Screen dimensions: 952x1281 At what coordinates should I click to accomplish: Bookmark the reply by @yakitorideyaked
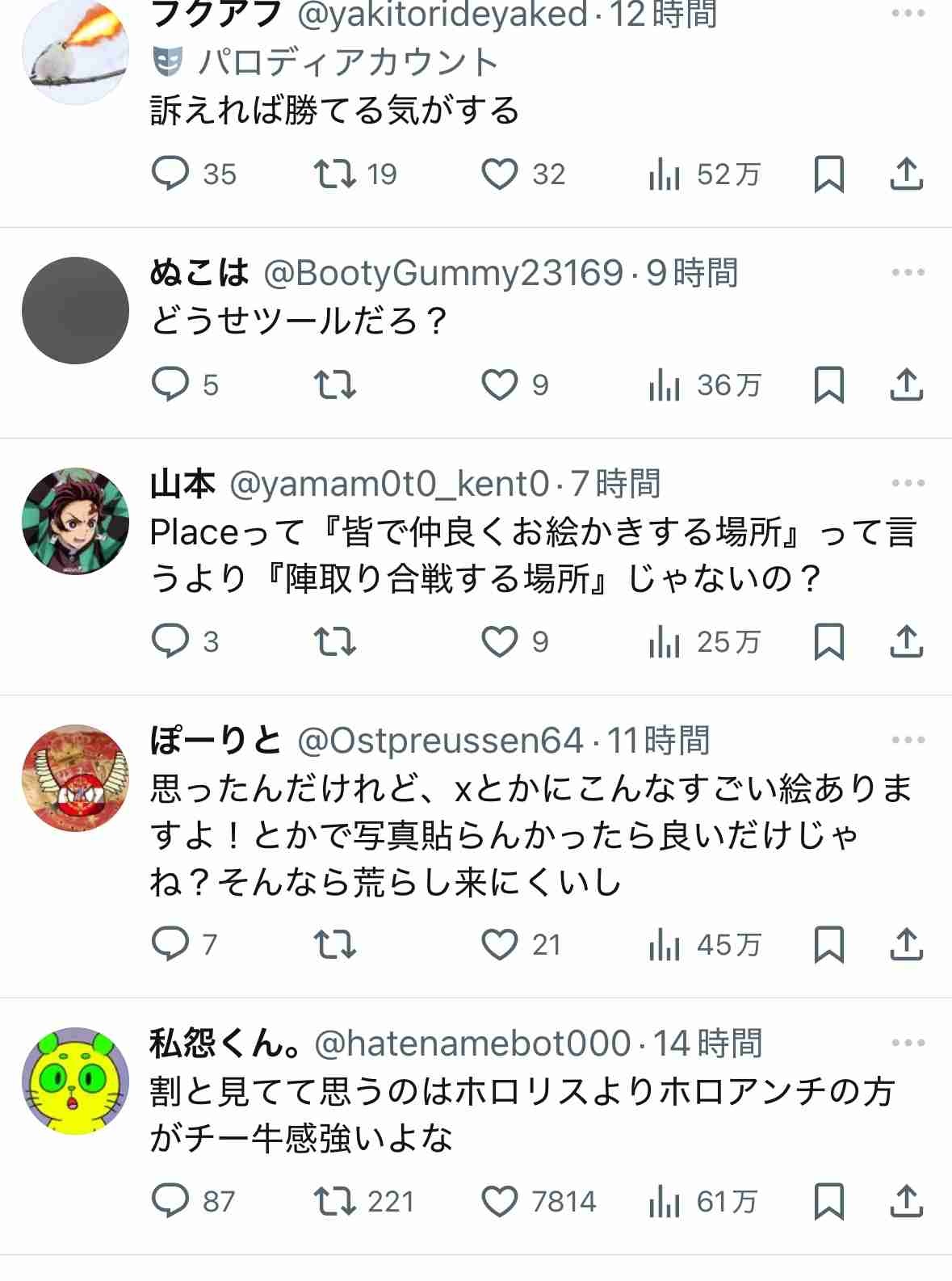coord(828,174)
